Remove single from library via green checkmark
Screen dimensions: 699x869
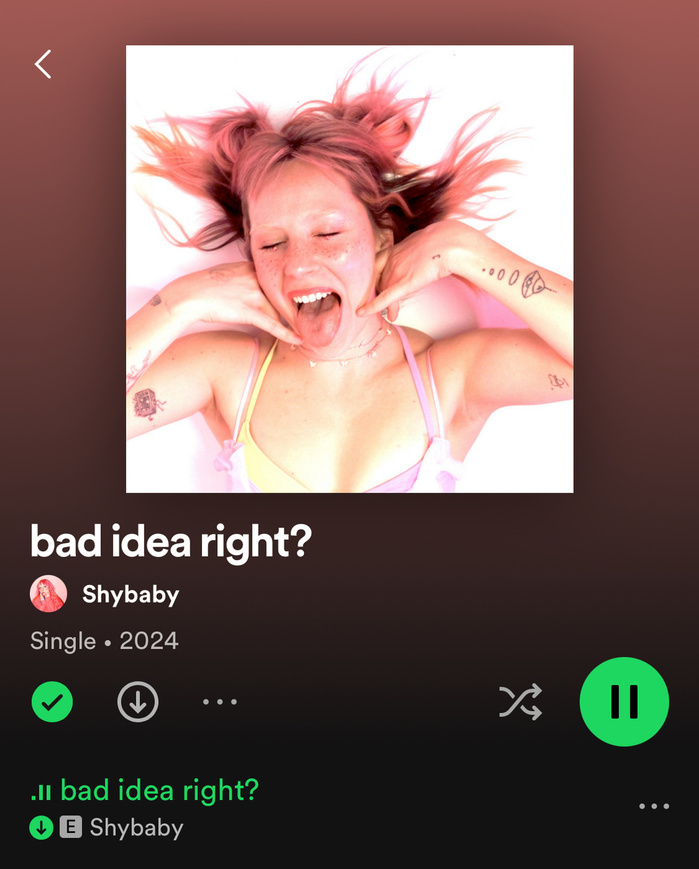[x=52, y=702]
